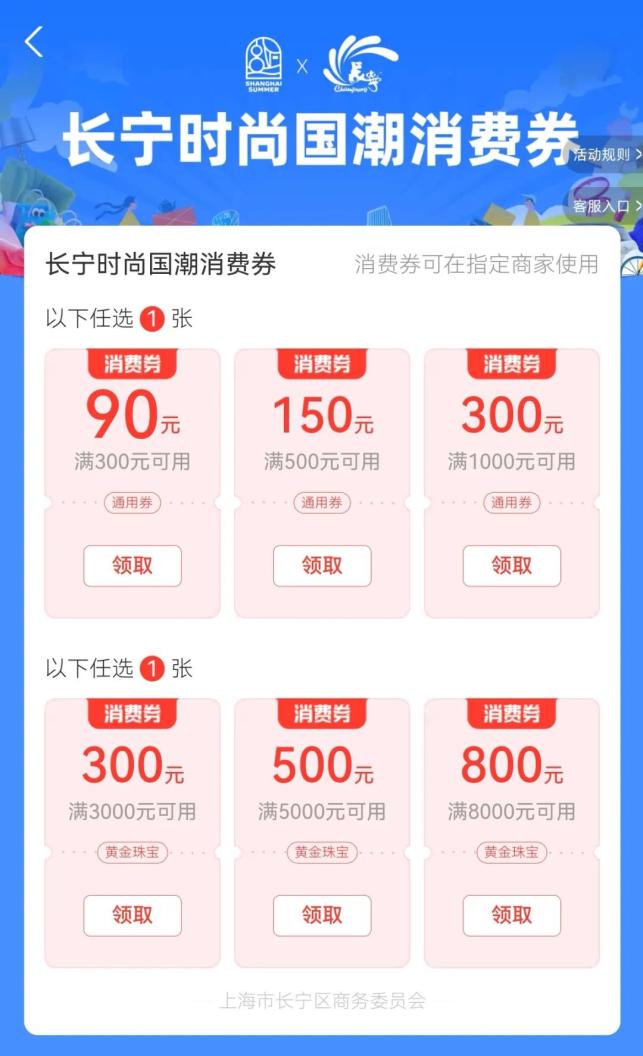Open 客服入口 customer service entry
Image resolution: width=643 pixels, height=1056 pixels.
coord(606,206)
